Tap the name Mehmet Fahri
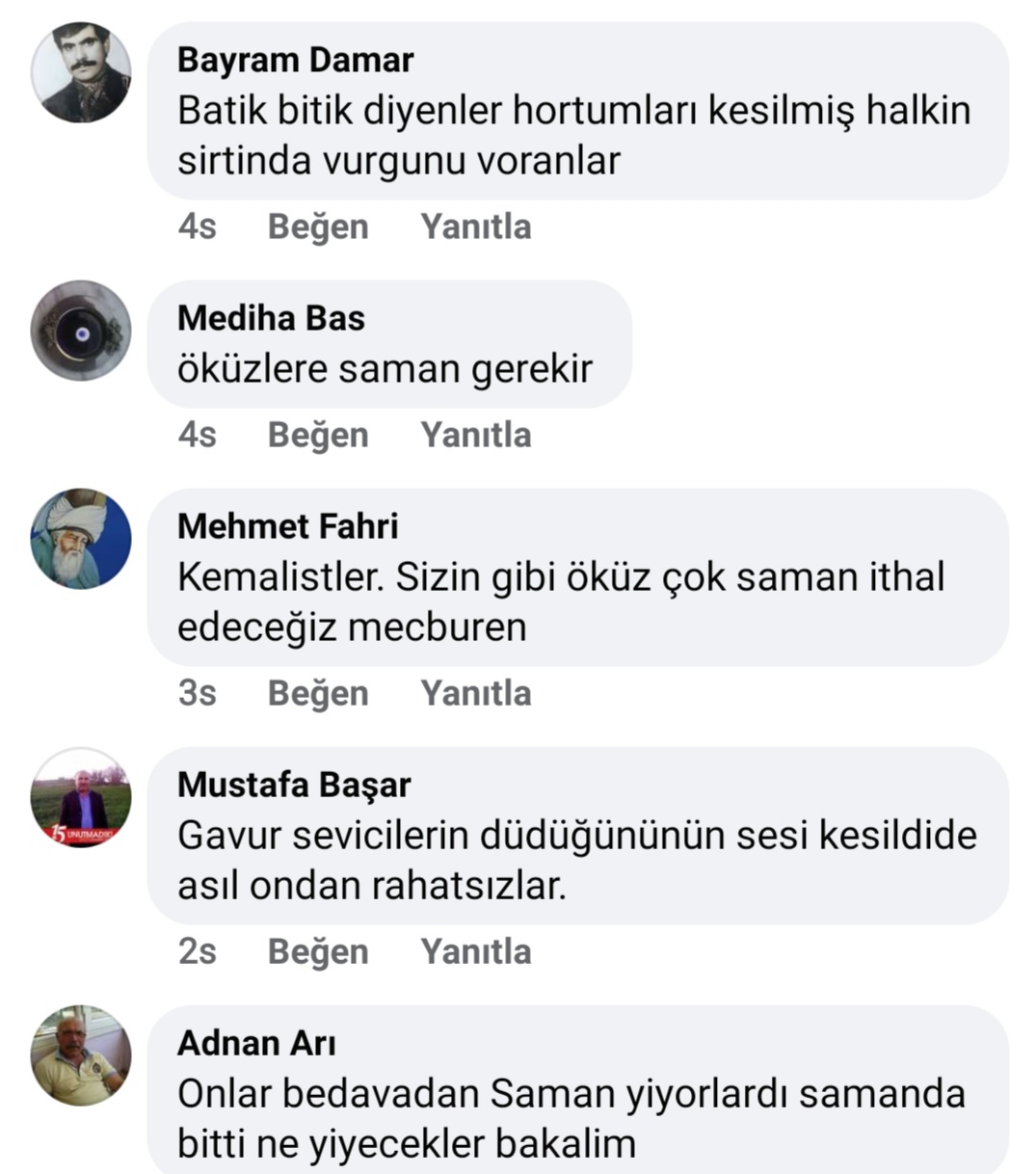The image size is (1036, 1174). pyautogui.click(x=287, y=526)
